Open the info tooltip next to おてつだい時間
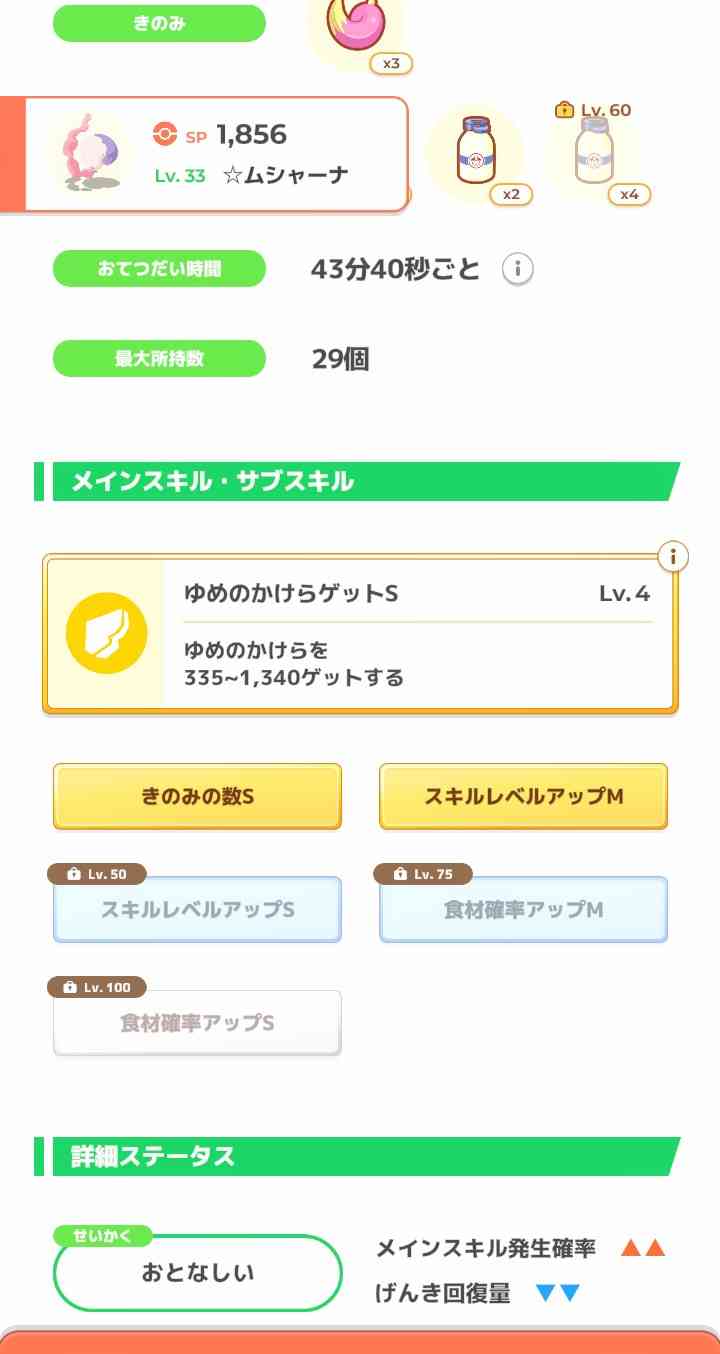 pos(519,268)
